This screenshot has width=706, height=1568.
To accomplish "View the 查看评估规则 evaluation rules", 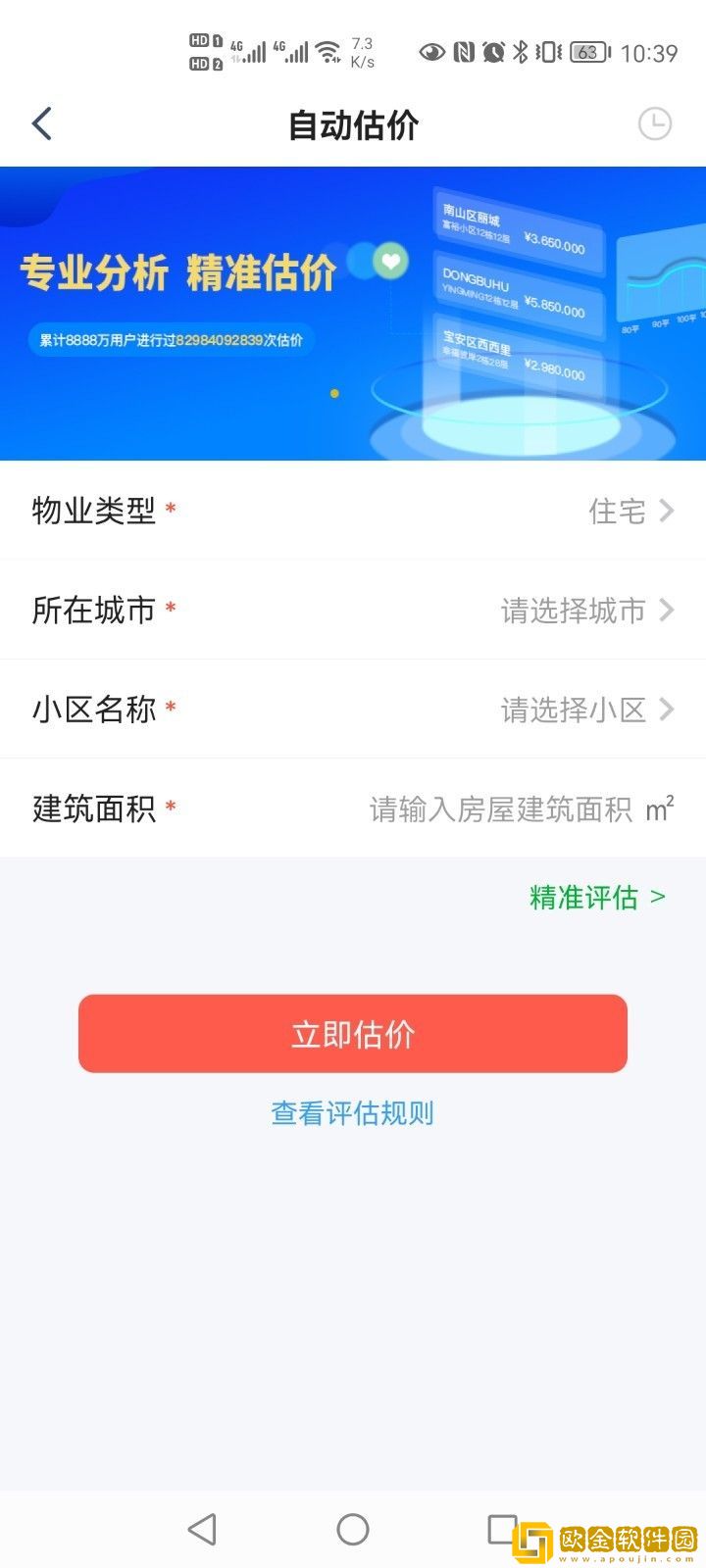I will coord(353,1113).
